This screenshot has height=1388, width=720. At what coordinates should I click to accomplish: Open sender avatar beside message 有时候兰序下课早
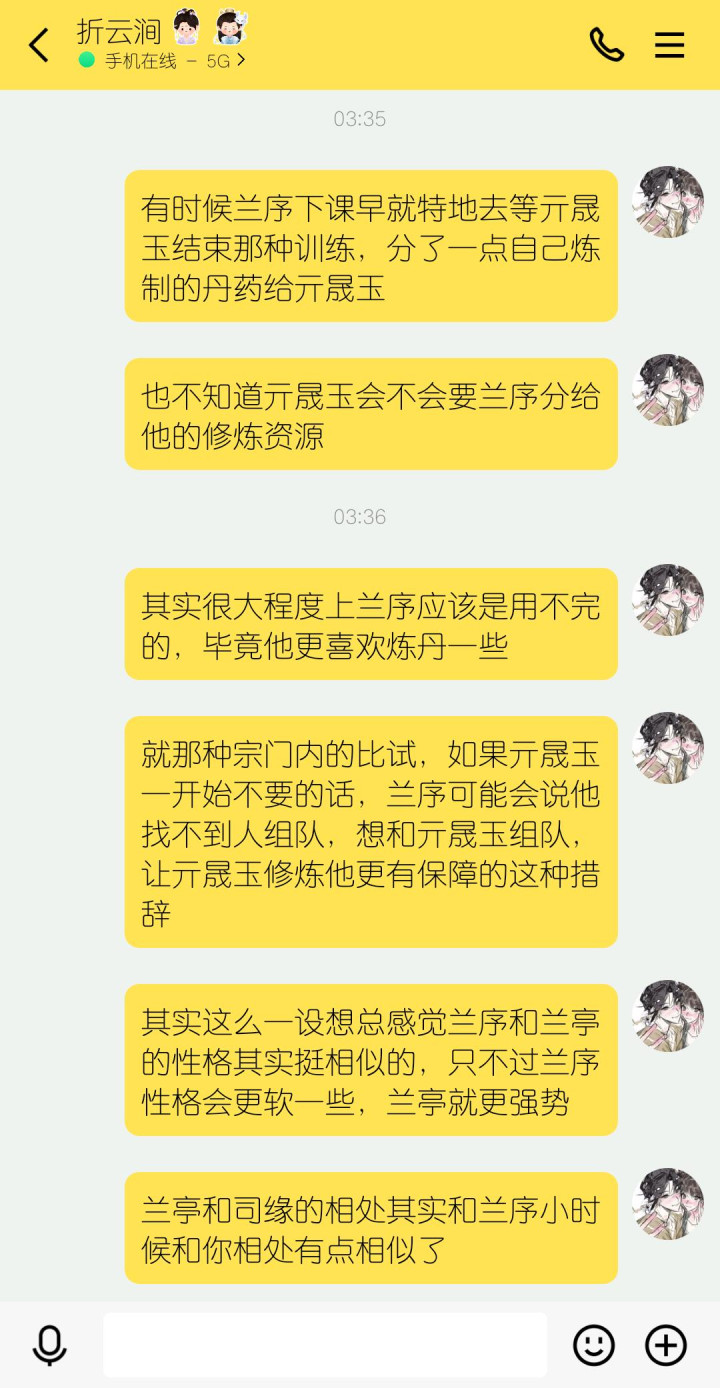pos(668,202)
